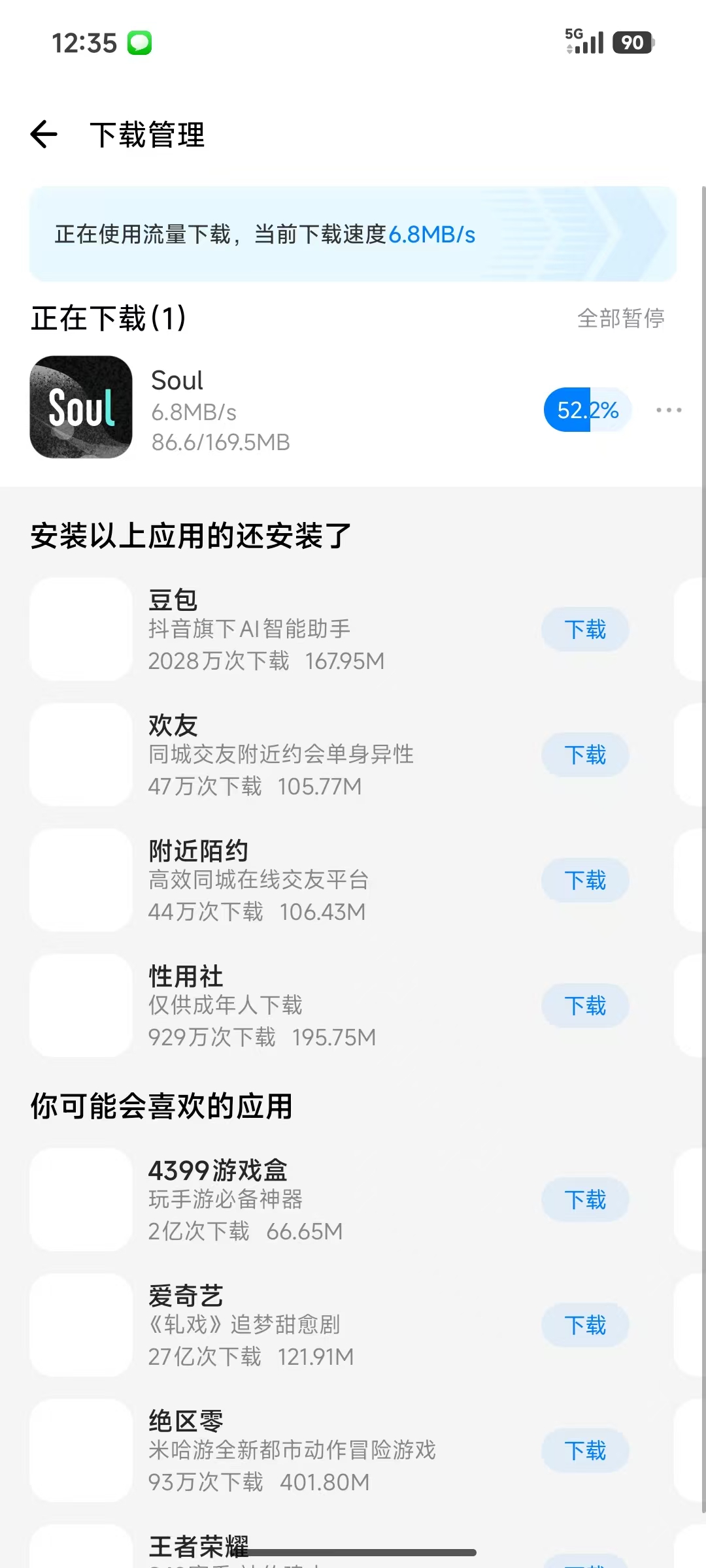Download 4399游戏盒
The width and height of the screenshot is (706, 1568).
pos(585,1200)
